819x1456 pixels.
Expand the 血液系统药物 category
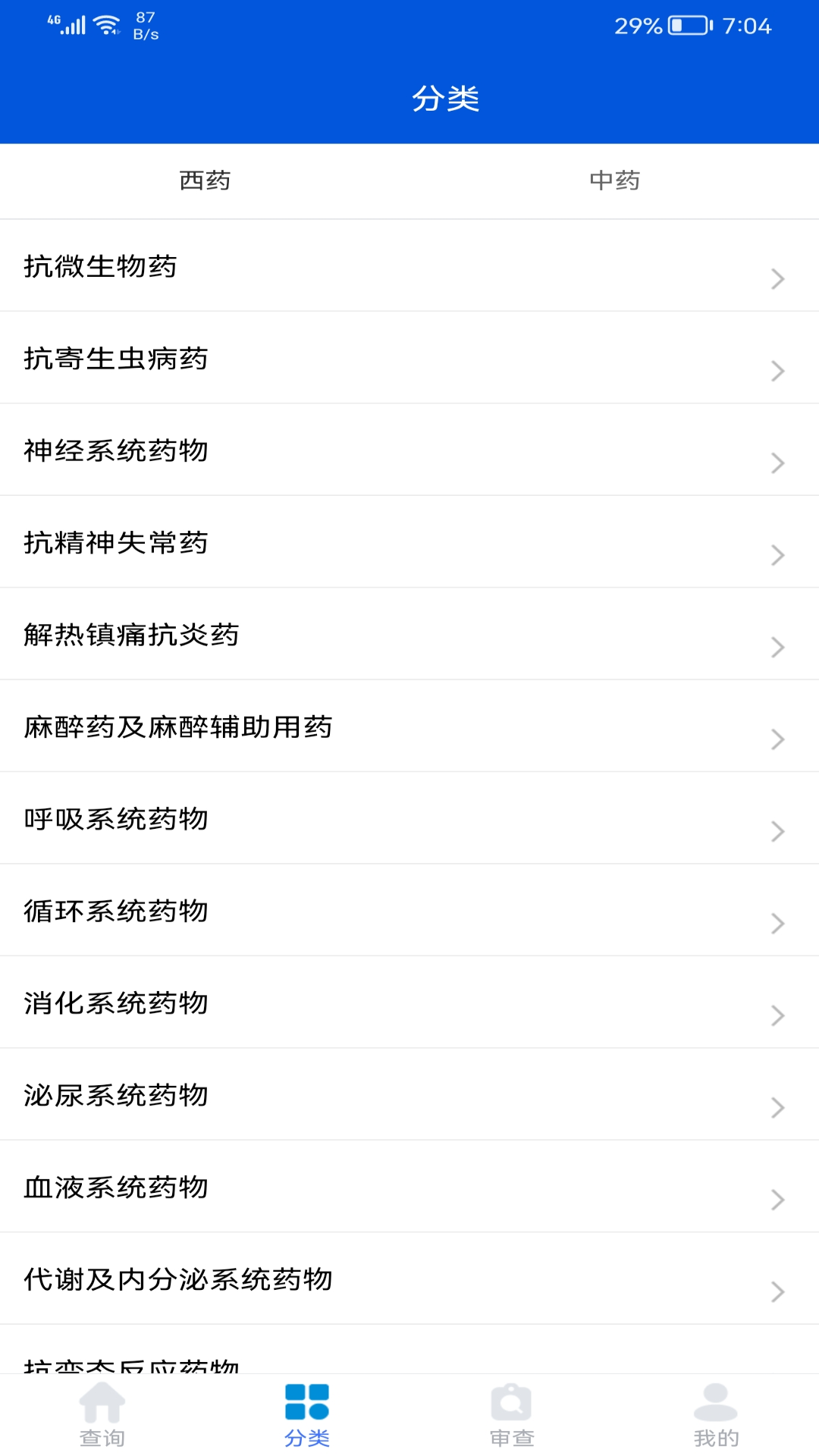click(409, 1188)
